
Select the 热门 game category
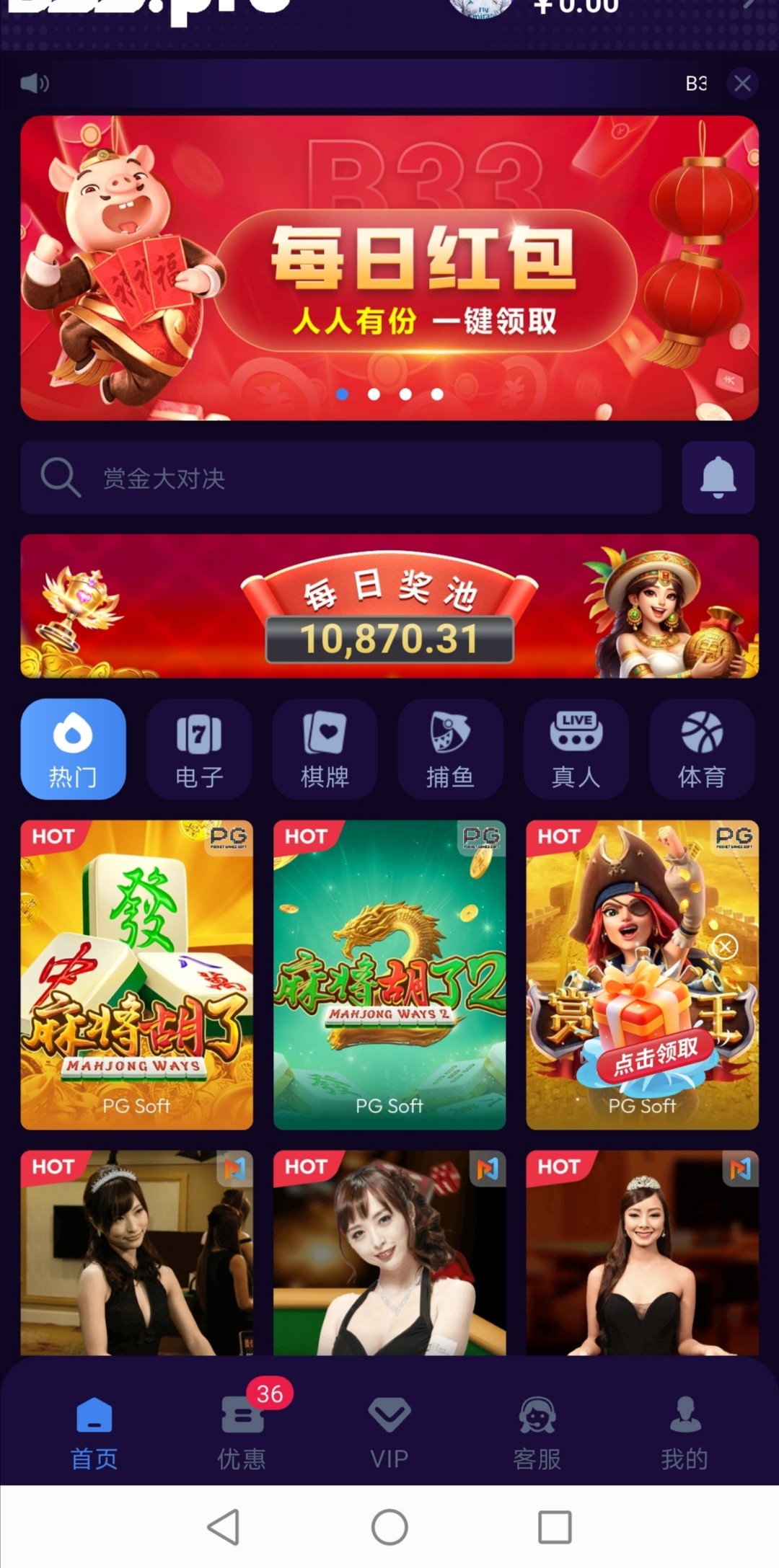click(73, 749)
